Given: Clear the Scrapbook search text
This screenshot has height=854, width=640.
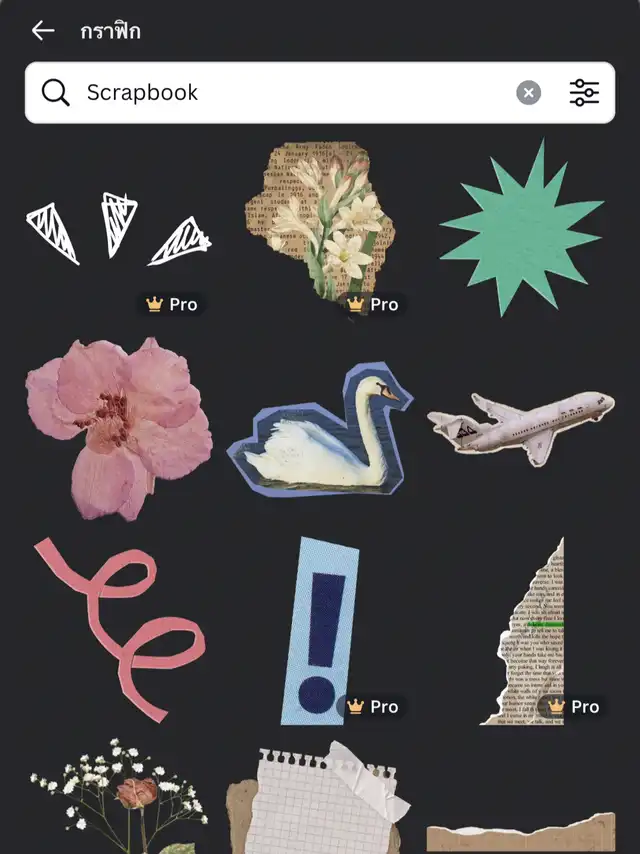Looking at the screenshot, I should click(528, 93).
